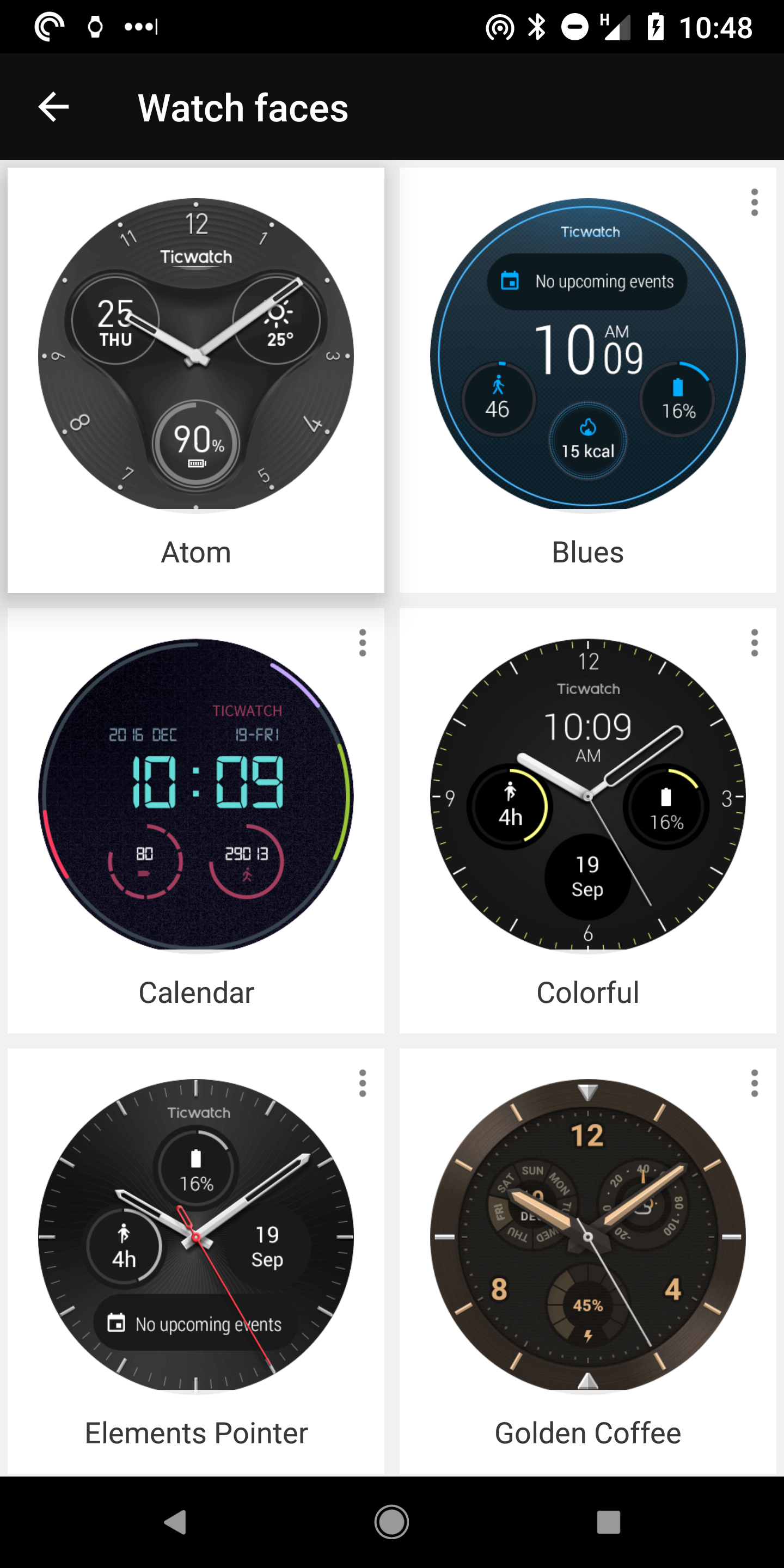Screen dimensions: 784x1568
Task: Choose the Elements Pointer watch face
Action: click(196, 1261)
